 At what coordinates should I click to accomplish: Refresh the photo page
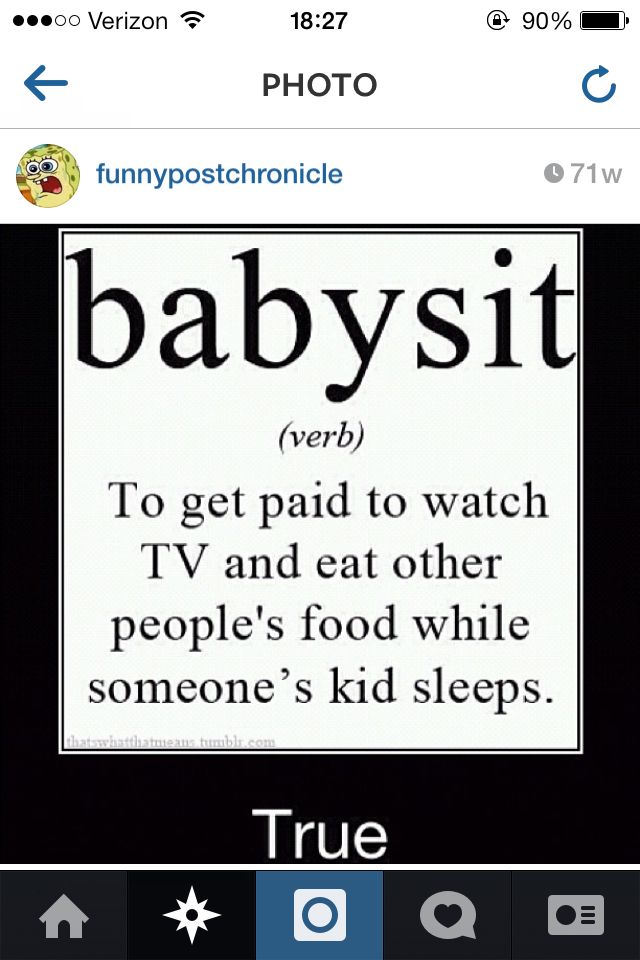coord(598,87)
